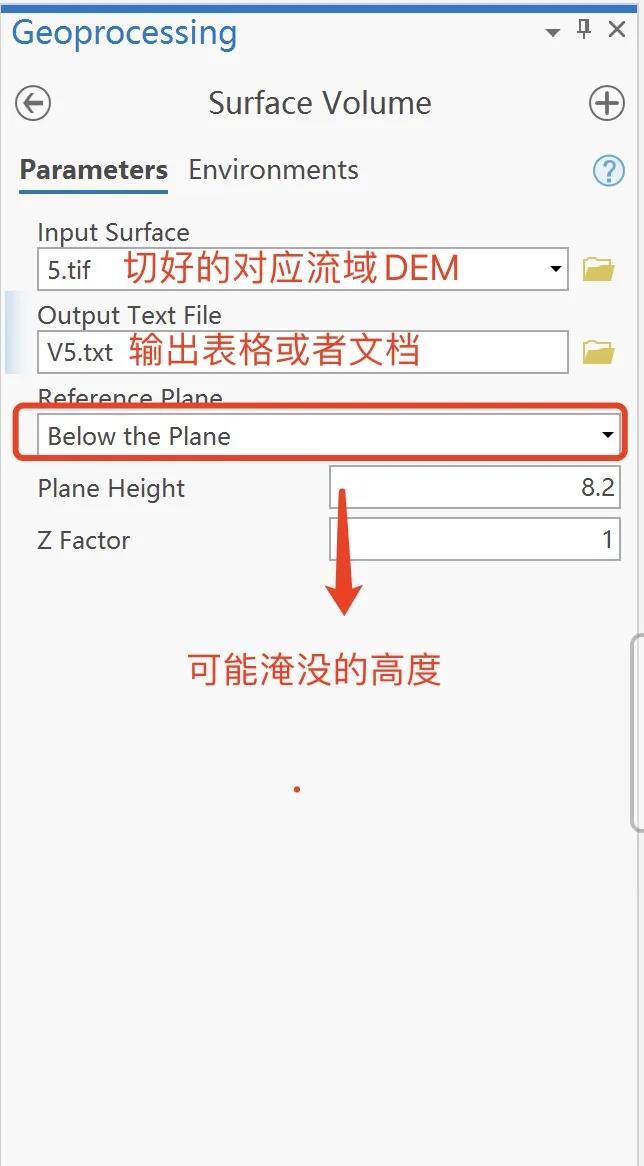
Task: Switch to the Environments tab
Action: pos(273,170)
